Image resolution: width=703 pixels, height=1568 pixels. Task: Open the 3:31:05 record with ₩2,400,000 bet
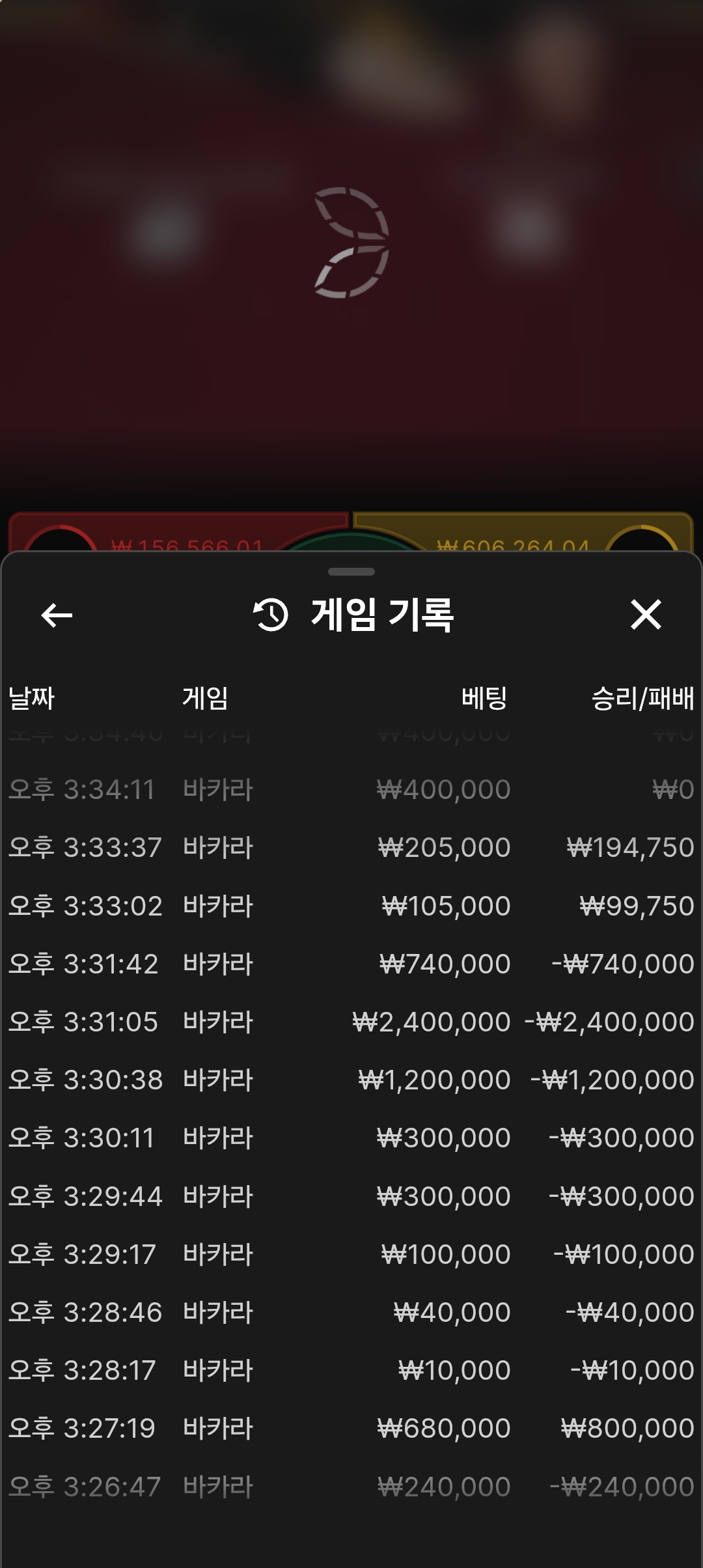[351, 1022]
